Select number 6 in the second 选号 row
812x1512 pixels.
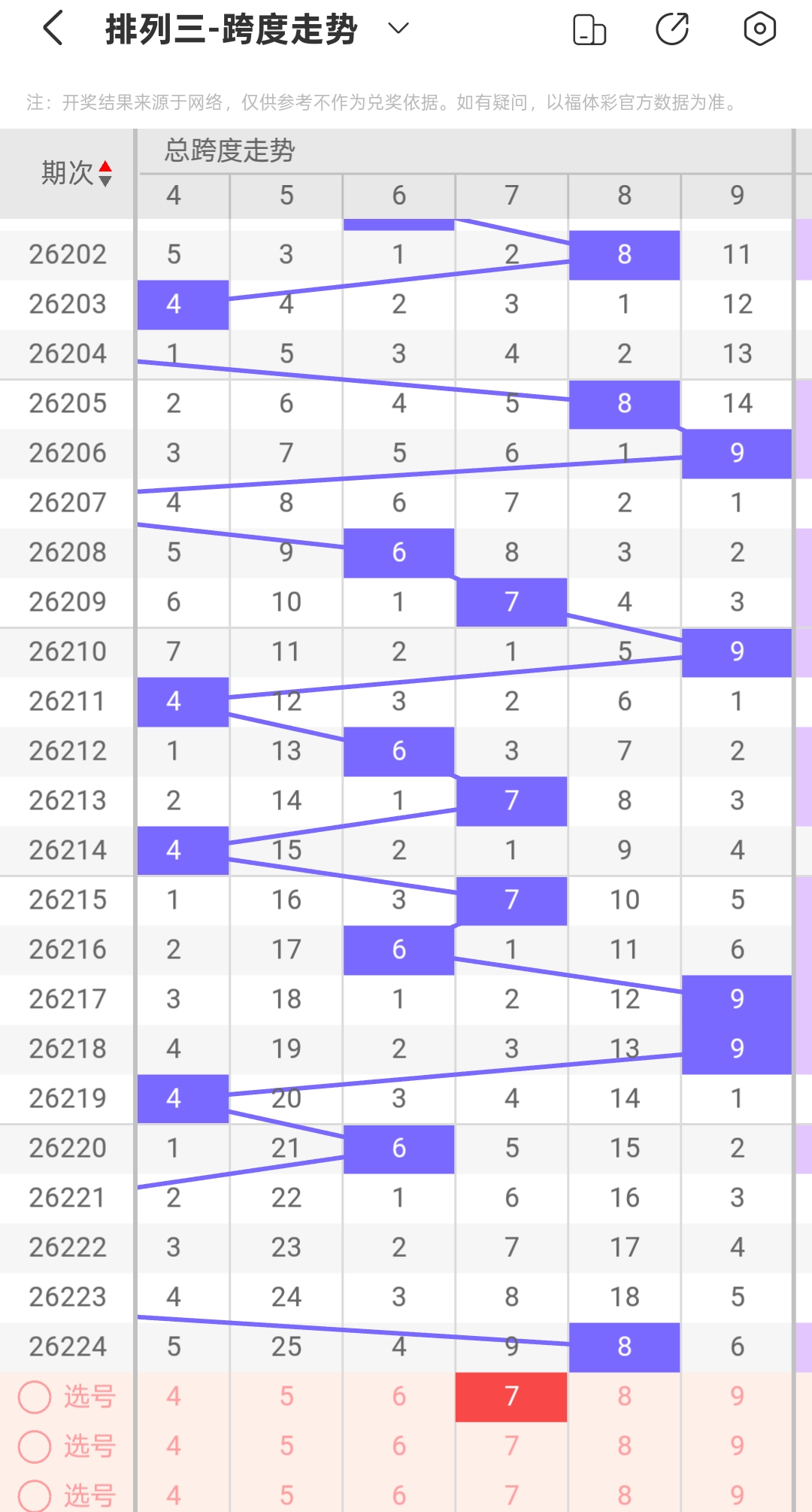[x=399, y=1447]
